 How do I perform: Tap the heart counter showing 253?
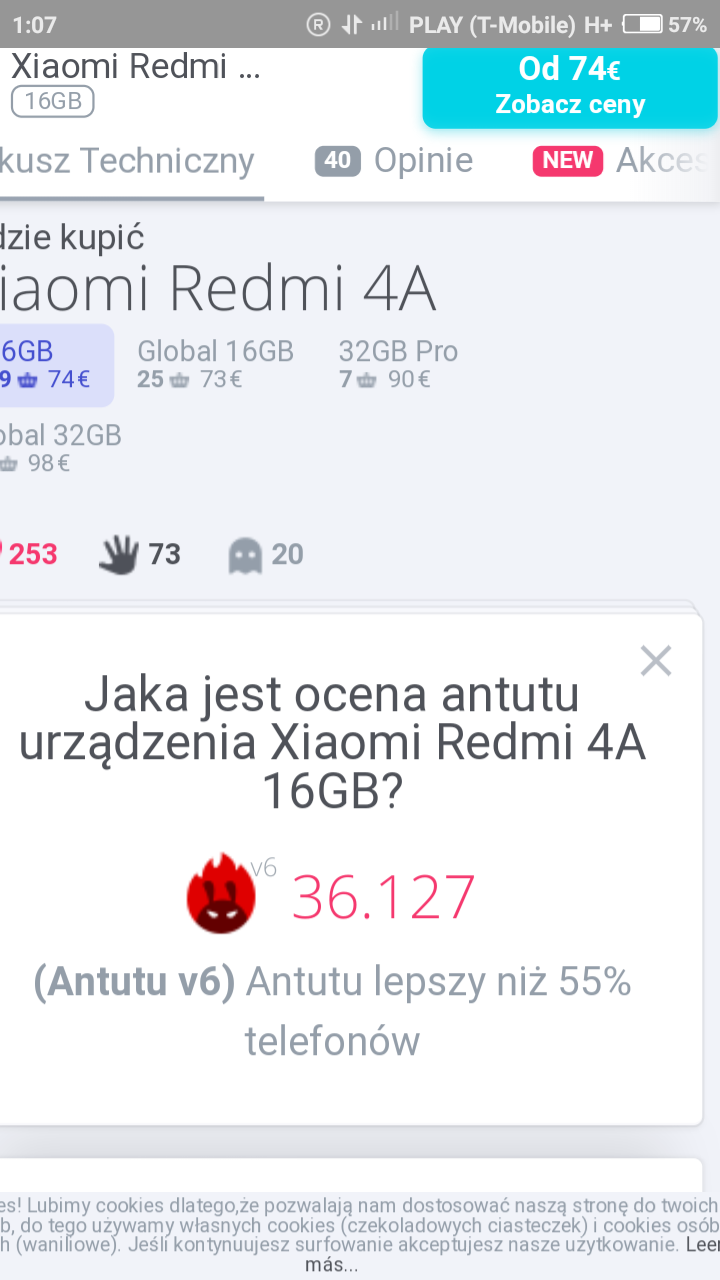click(x=30, y=554)
